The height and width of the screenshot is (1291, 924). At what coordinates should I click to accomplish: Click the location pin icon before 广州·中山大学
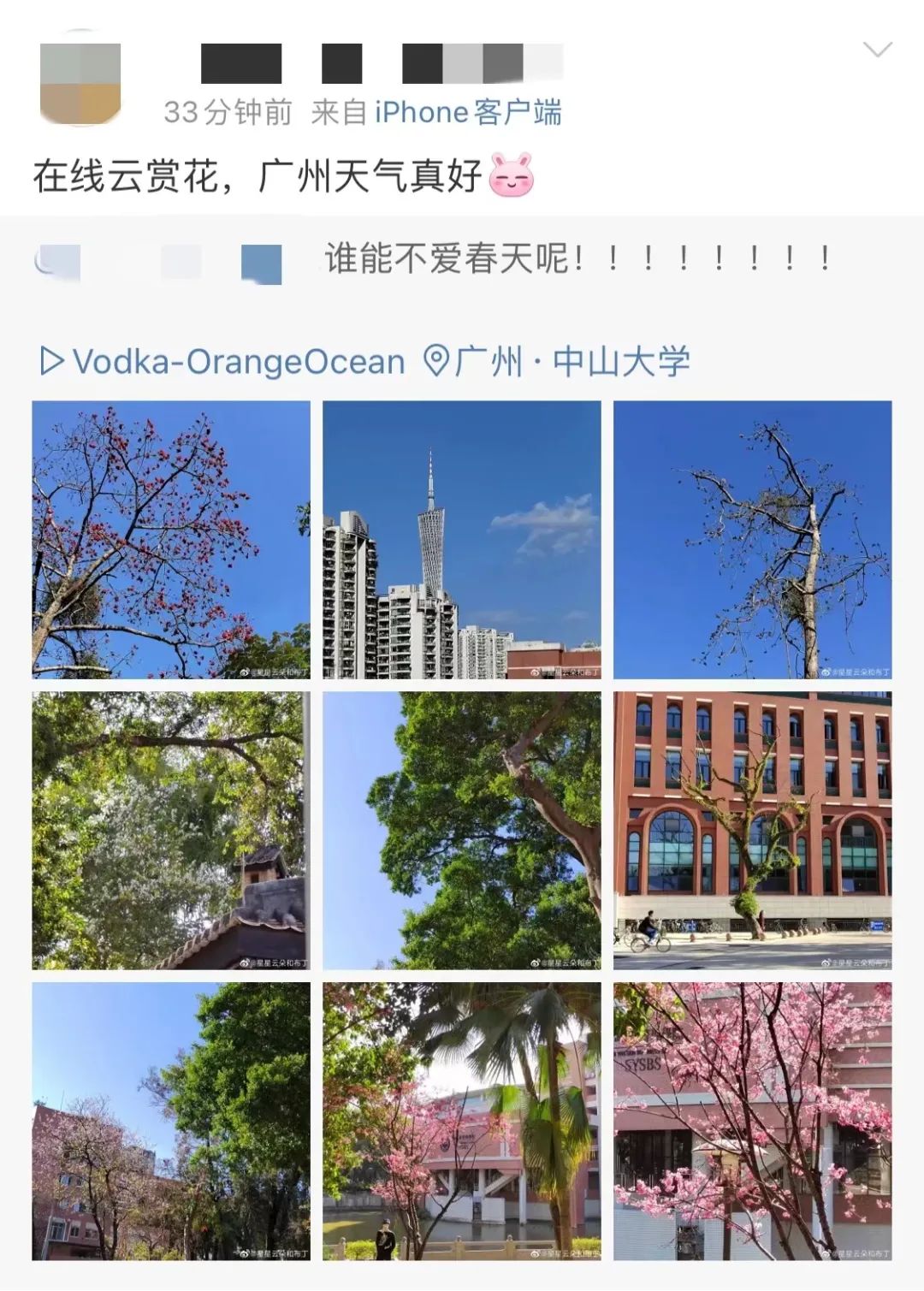coord(436,360)
